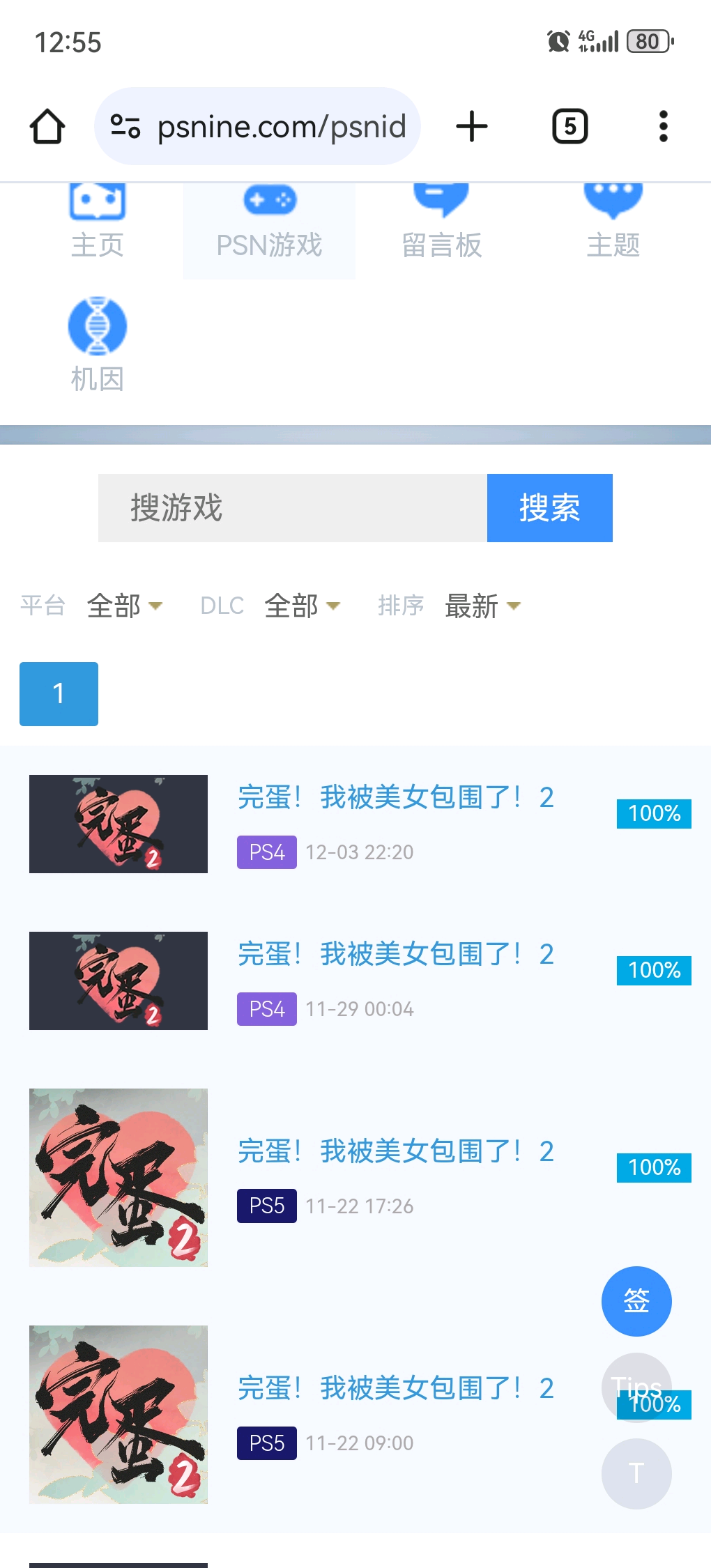Tap the floating T button
Screen dimensions: 711x1568
pos(636,1473)
